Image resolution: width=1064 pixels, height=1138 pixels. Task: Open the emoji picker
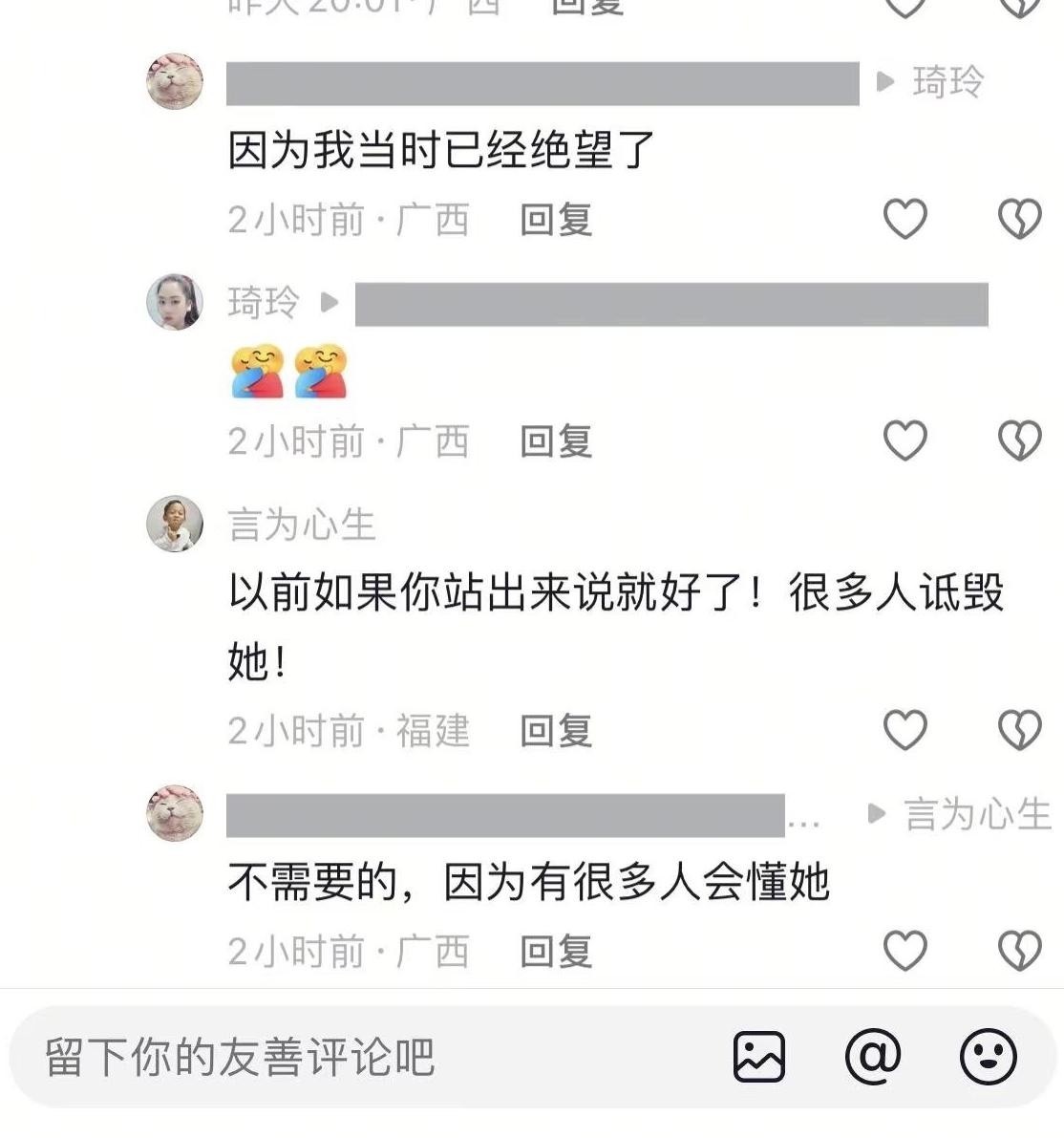coord(988,1056)
